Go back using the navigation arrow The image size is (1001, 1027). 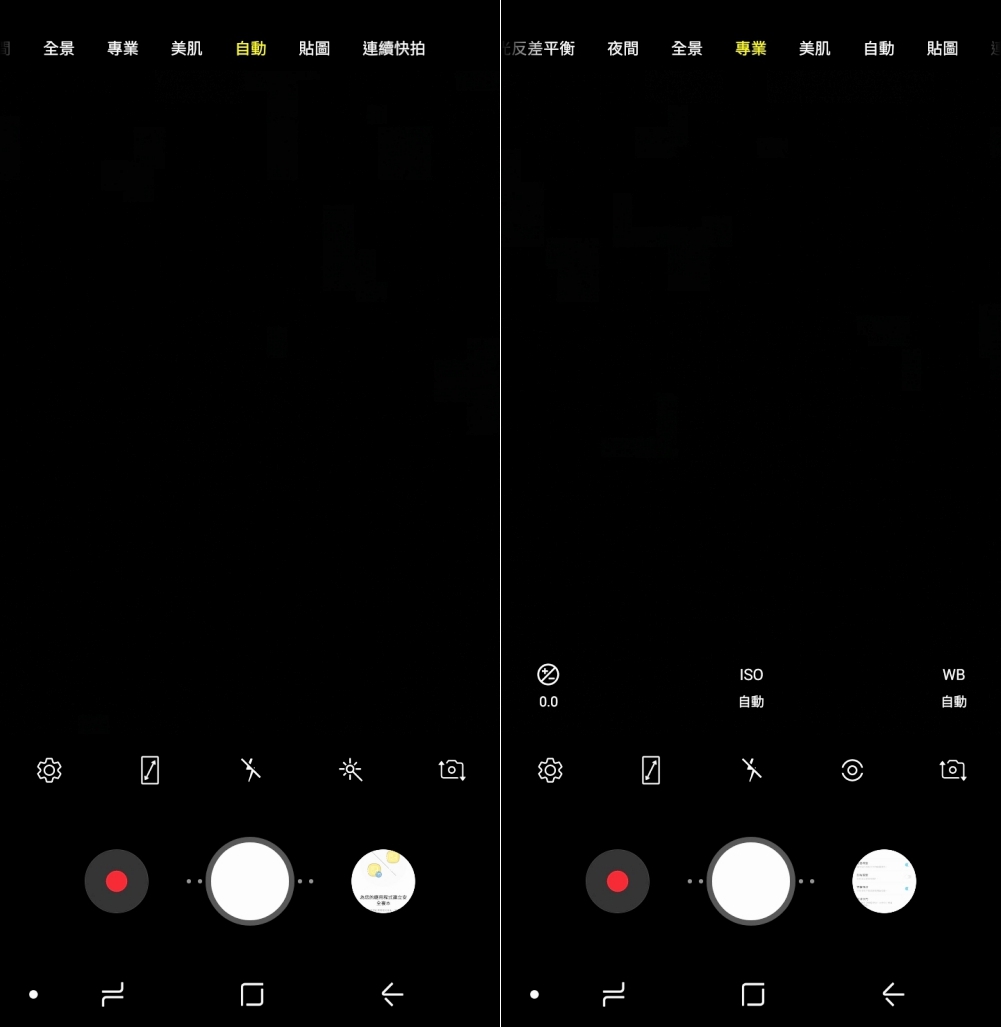tap(392, 994)
